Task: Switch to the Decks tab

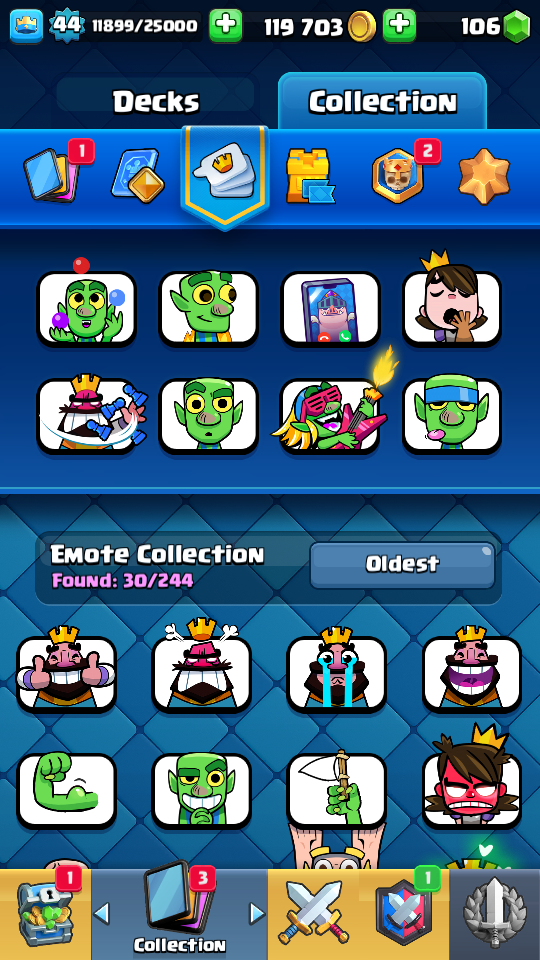Action: (x=156, y=102)
